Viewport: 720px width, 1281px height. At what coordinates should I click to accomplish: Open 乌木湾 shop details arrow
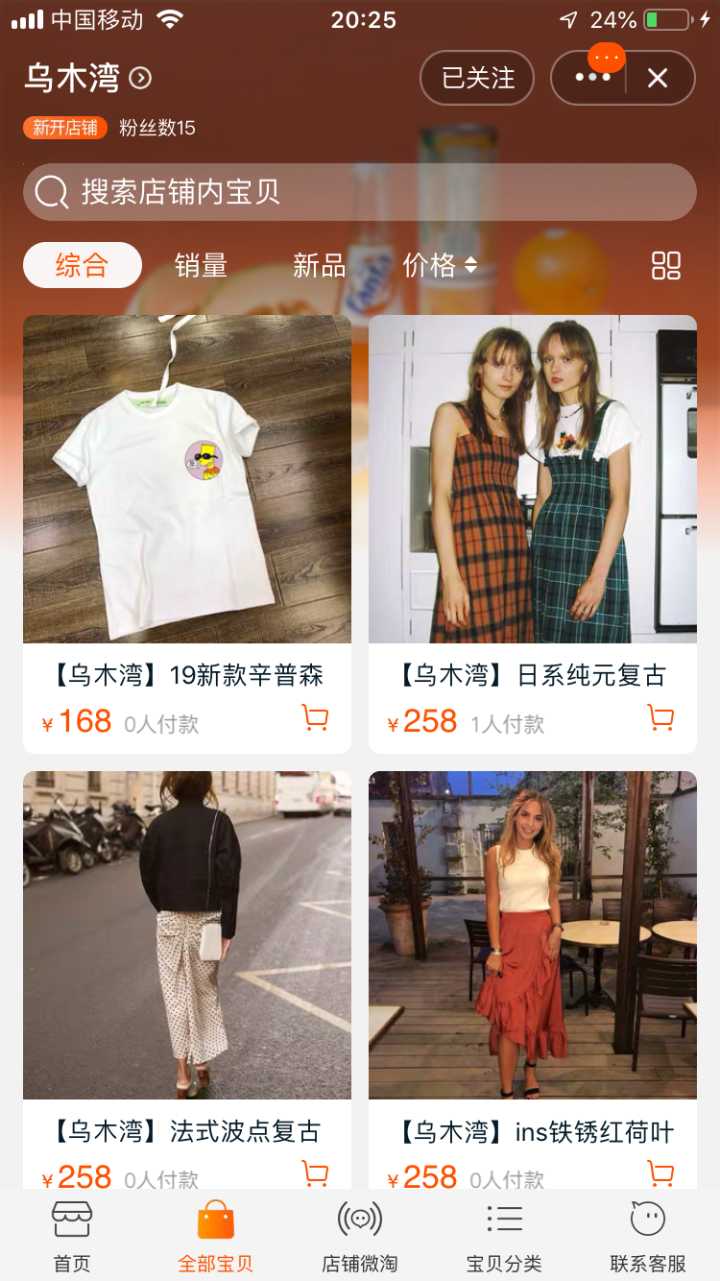[141, 78]
